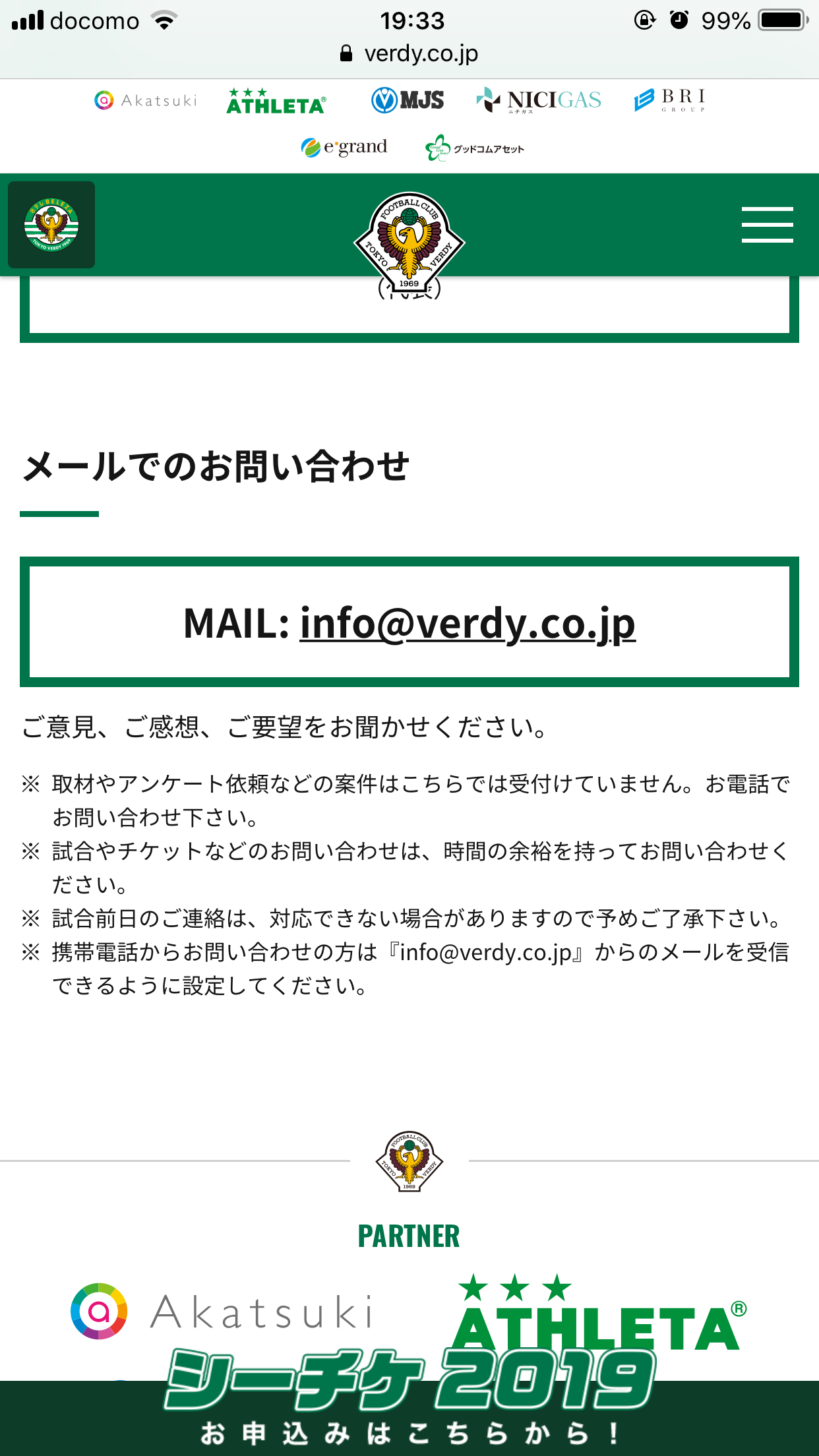Tap the info@verdy.co.jp email link
Screen dimensions: 819x1456
(x=468, y=623)
